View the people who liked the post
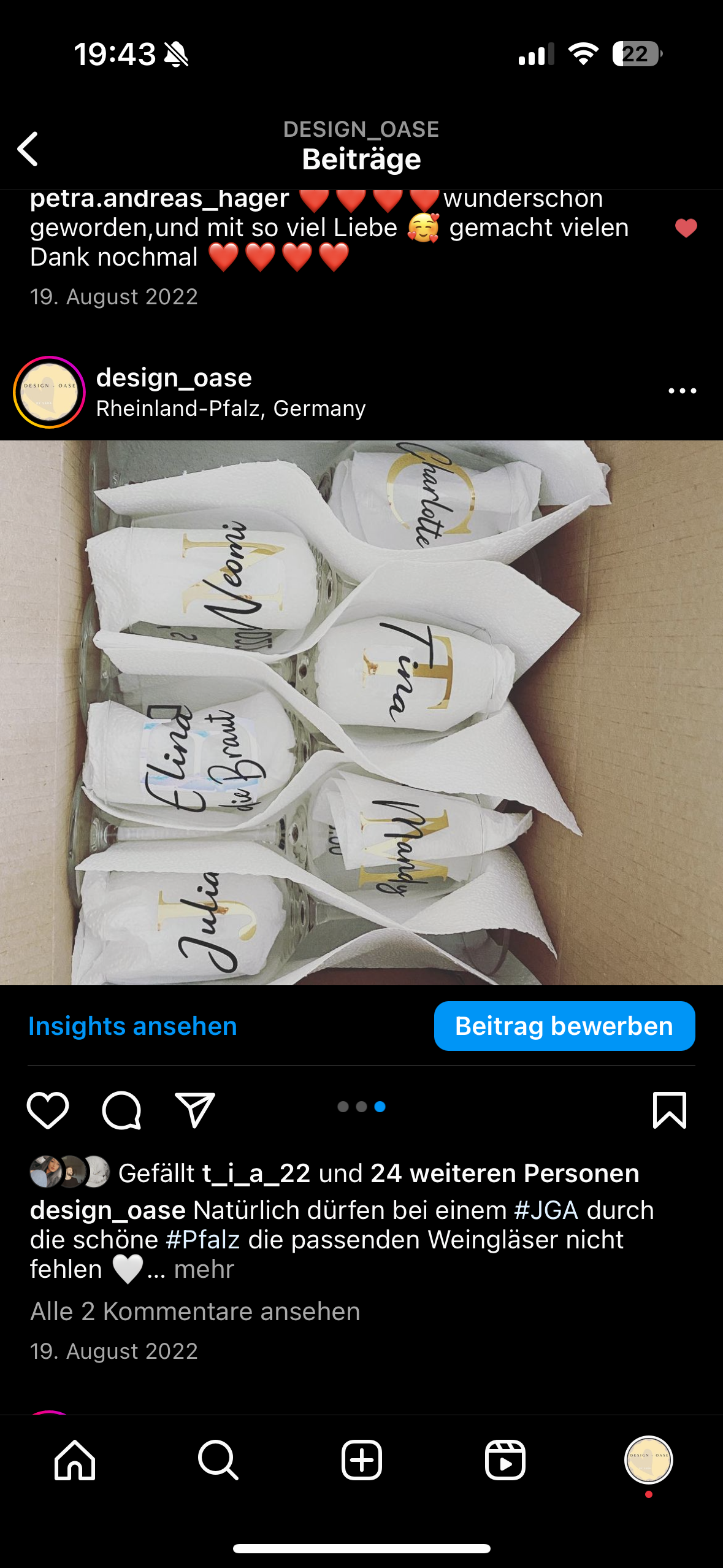This screenshot has width=723, height=1568. (504, 1173)
